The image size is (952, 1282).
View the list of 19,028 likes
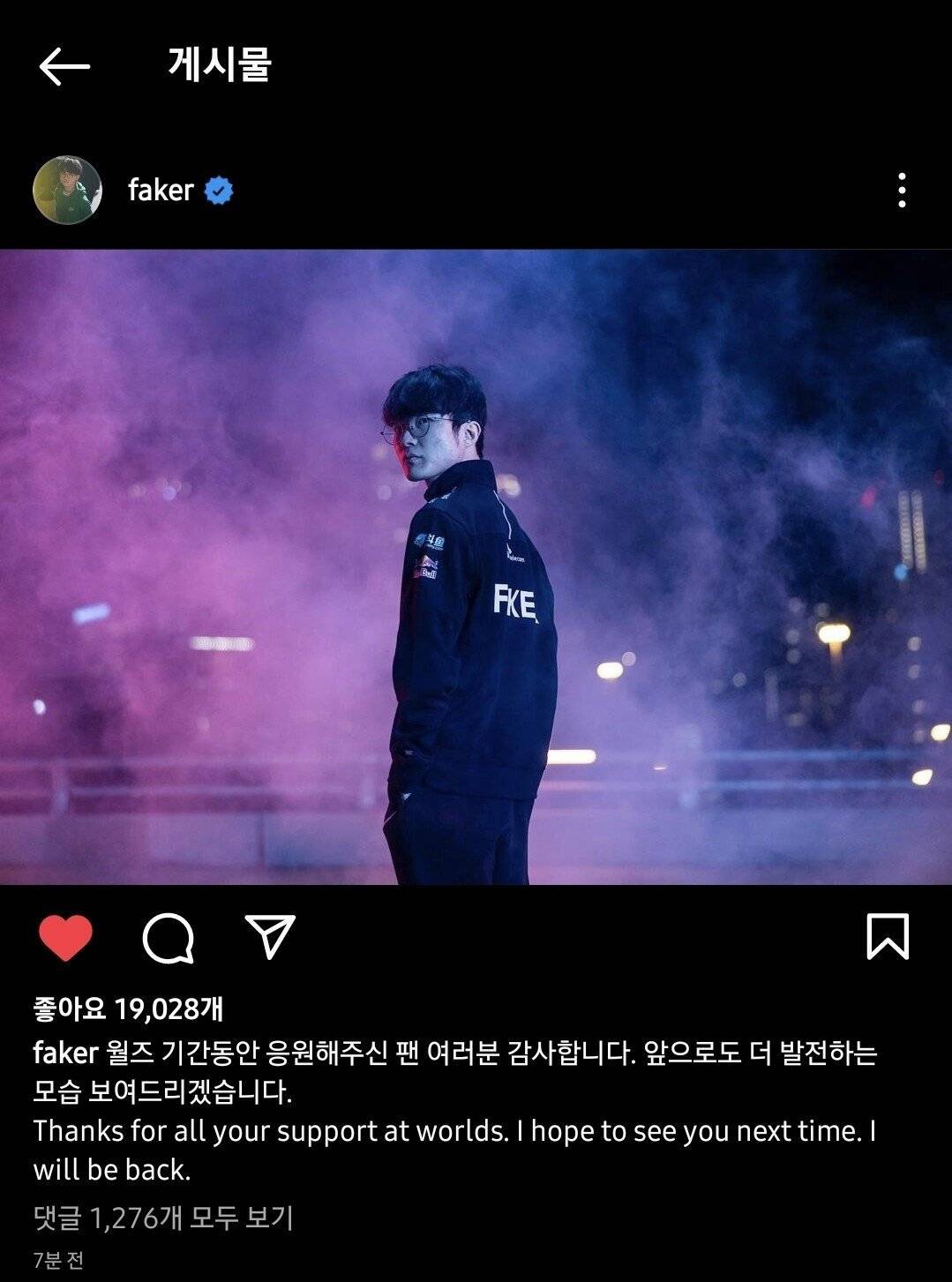(x=129, y=1008)
